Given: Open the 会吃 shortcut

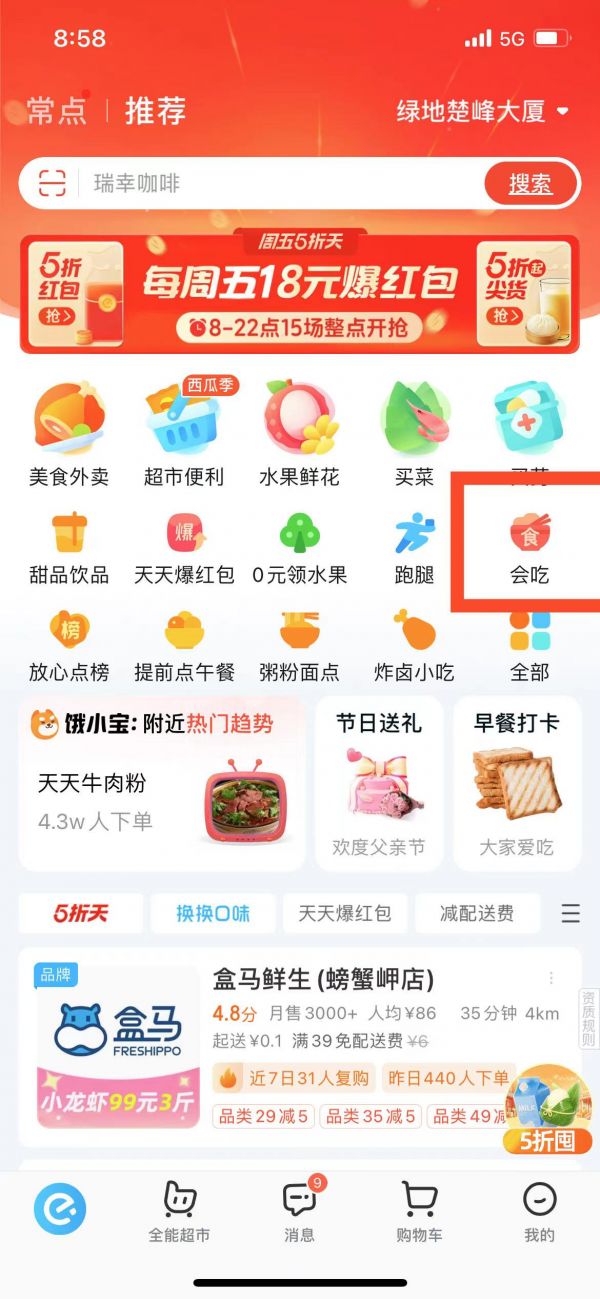Looking at the screenshot, I should point(529,549).
